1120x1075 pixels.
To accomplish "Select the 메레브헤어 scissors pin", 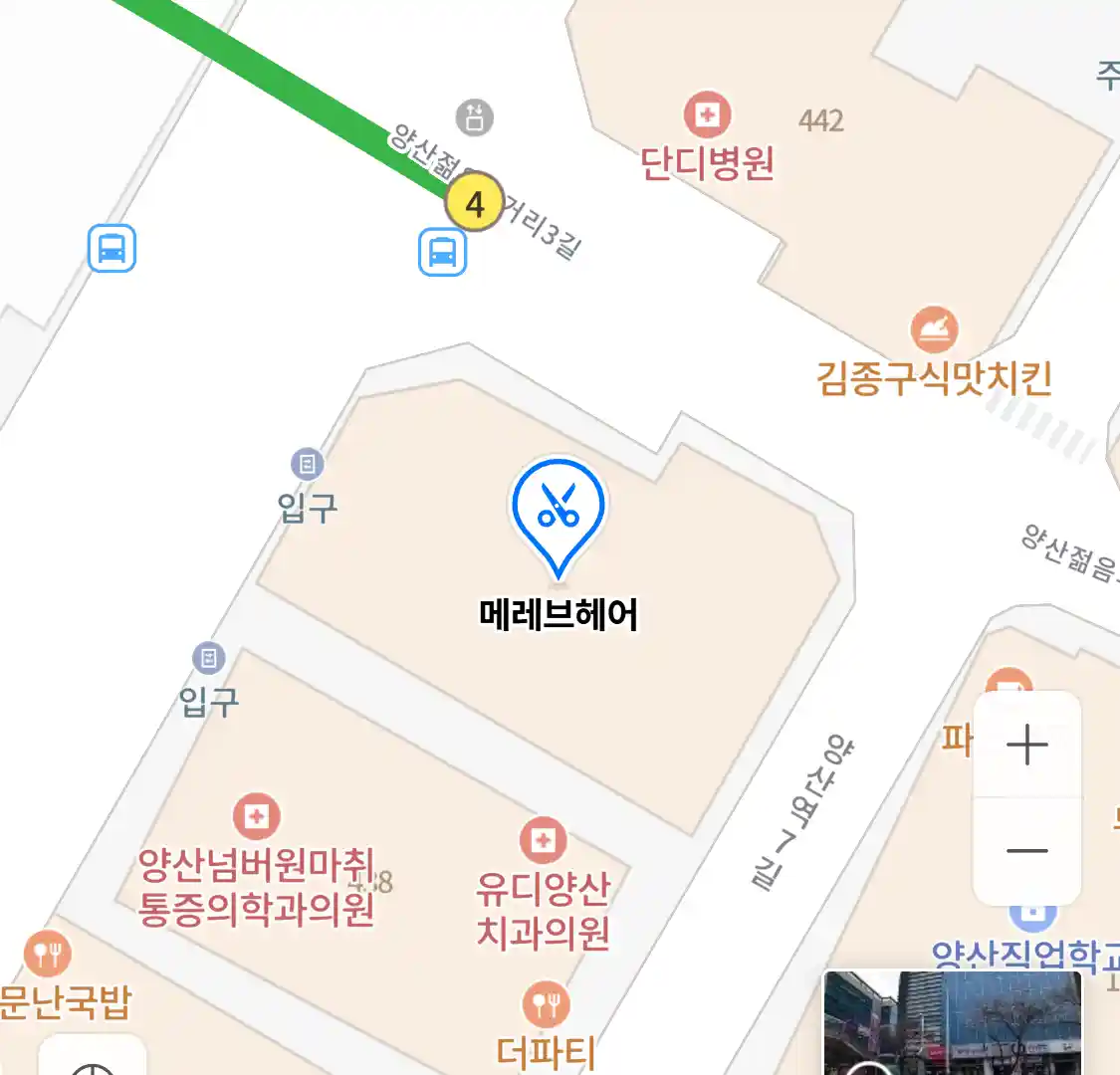I will [559, 506].
